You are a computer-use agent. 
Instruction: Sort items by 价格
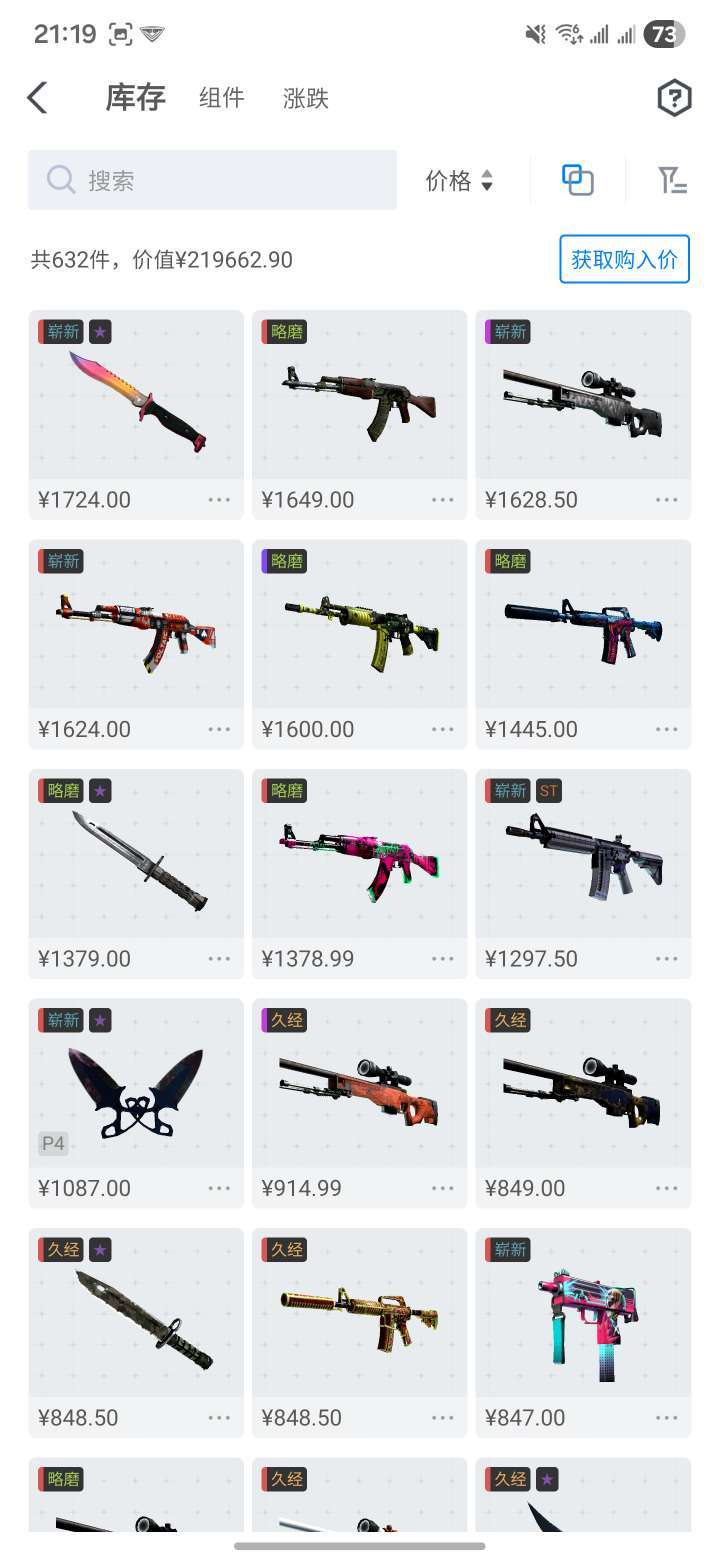point(459,180)
